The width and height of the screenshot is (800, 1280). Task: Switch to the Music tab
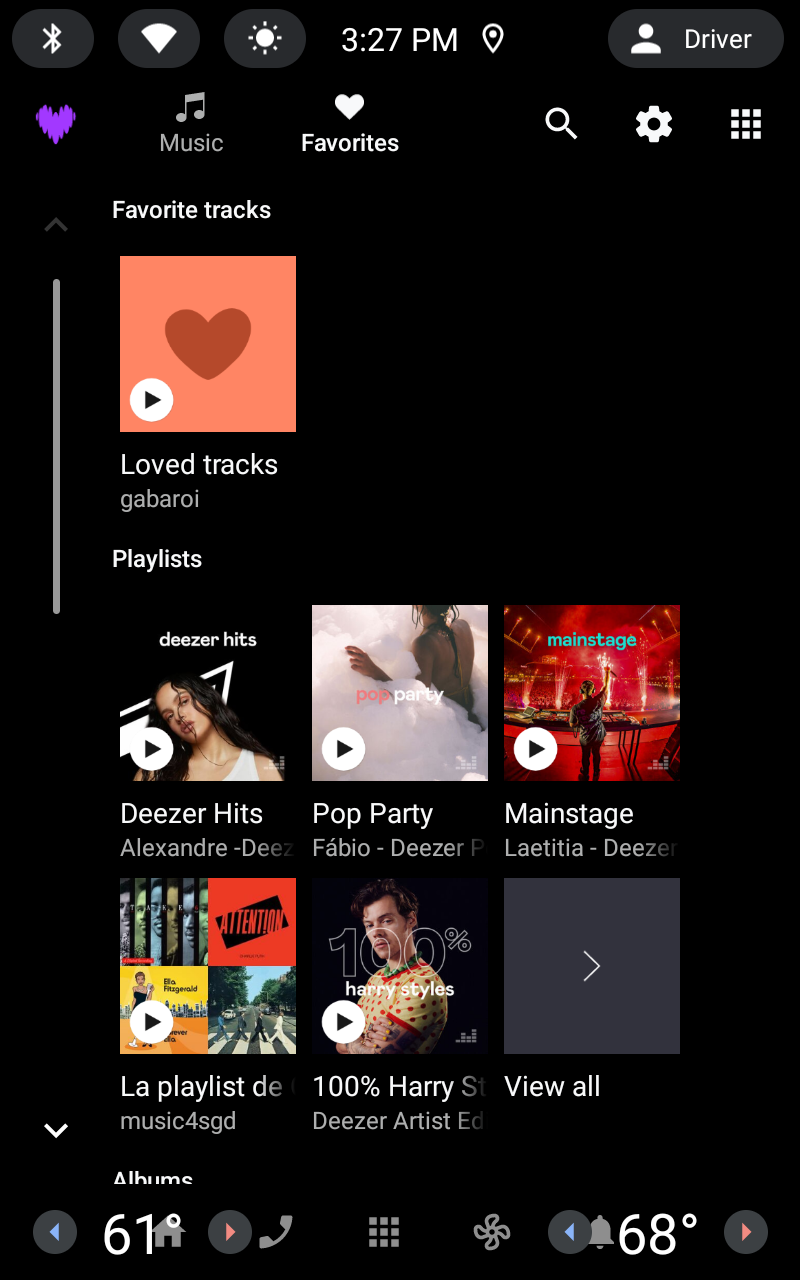coord(191,124)
